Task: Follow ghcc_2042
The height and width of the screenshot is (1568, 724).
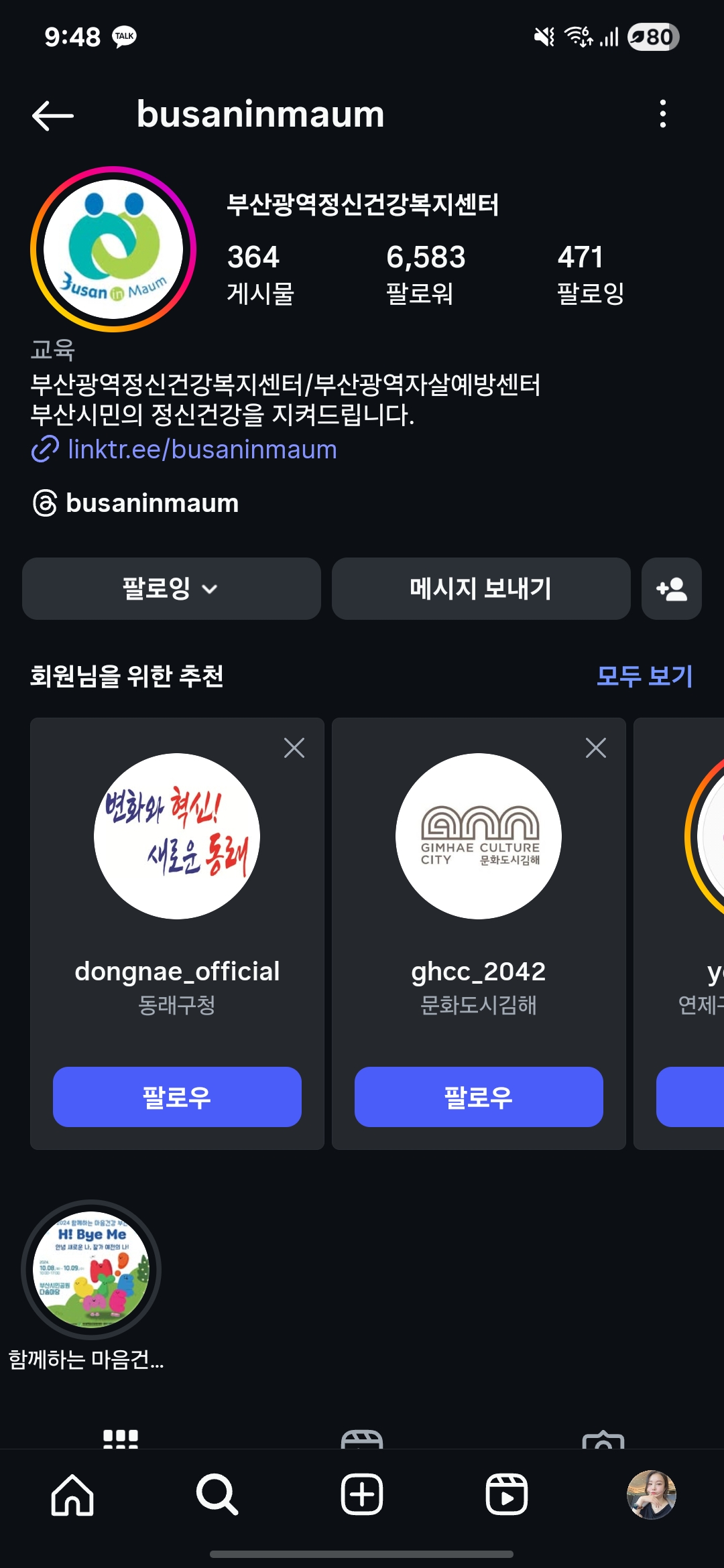Action: click(478, 1097)
